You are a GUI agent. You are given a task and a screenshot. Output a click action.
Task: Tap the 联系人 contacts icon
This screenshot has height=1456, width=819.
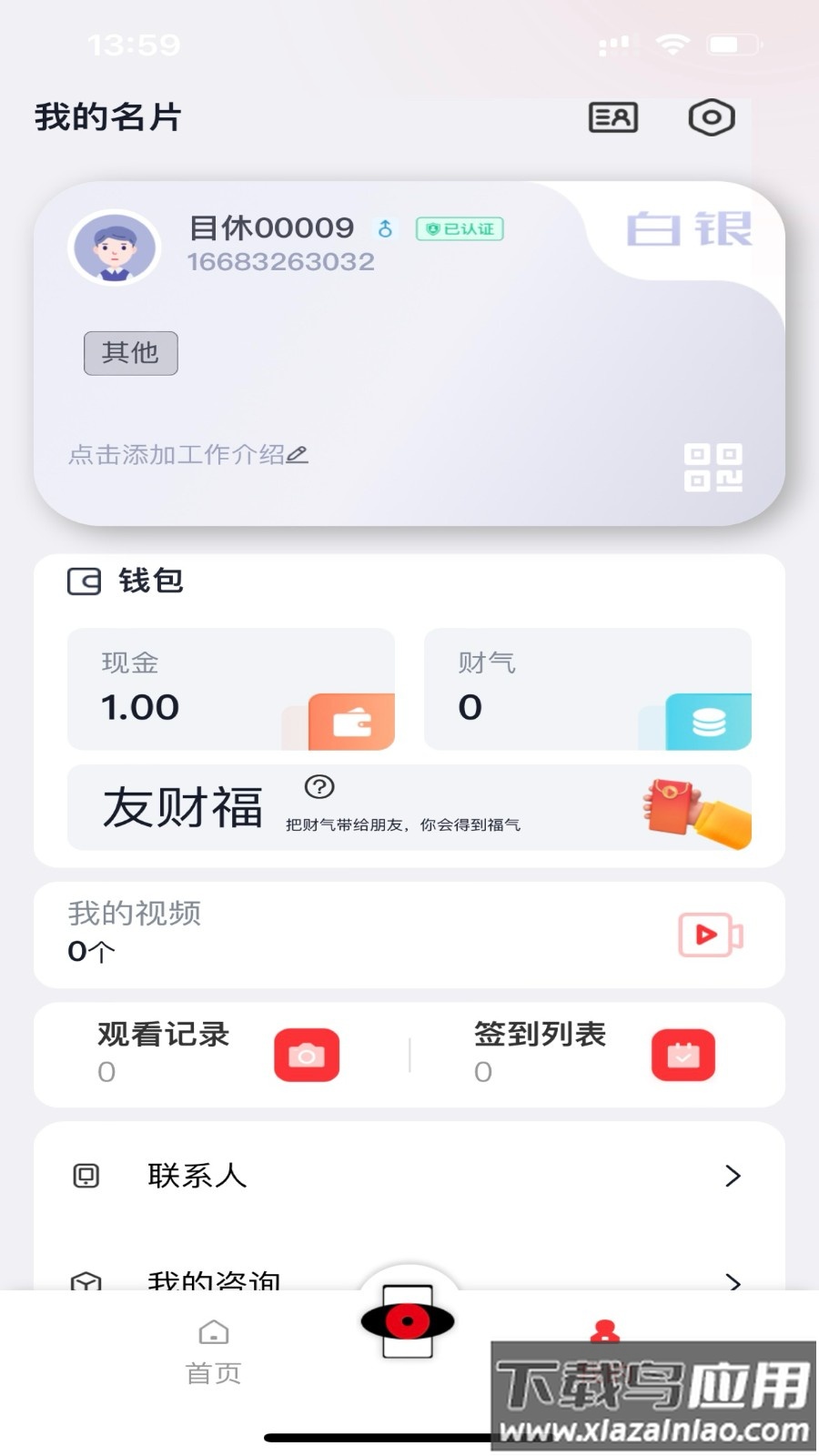(86, 1176)
